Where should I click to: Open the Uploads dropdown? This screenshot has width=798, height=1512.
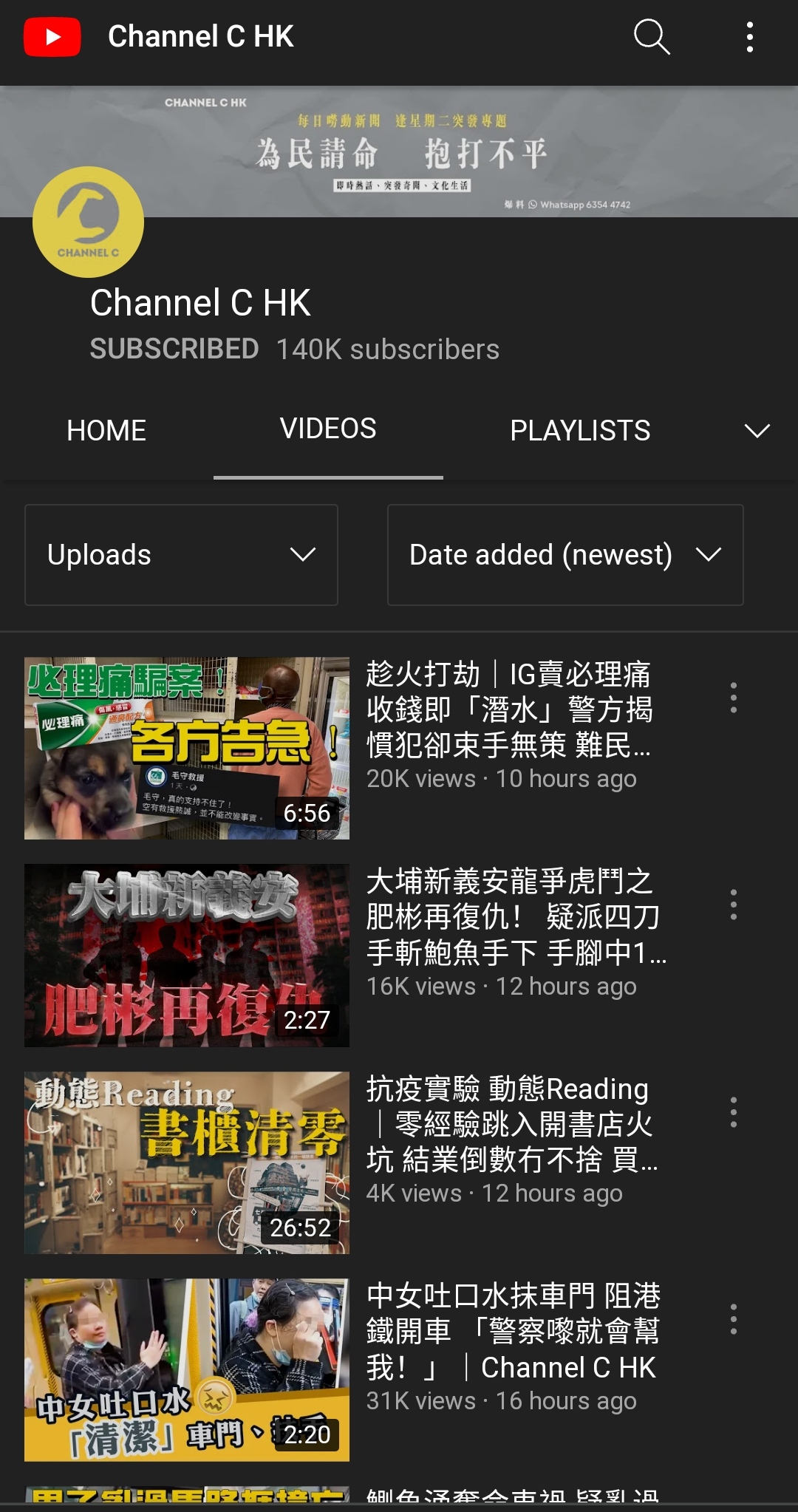181,555
